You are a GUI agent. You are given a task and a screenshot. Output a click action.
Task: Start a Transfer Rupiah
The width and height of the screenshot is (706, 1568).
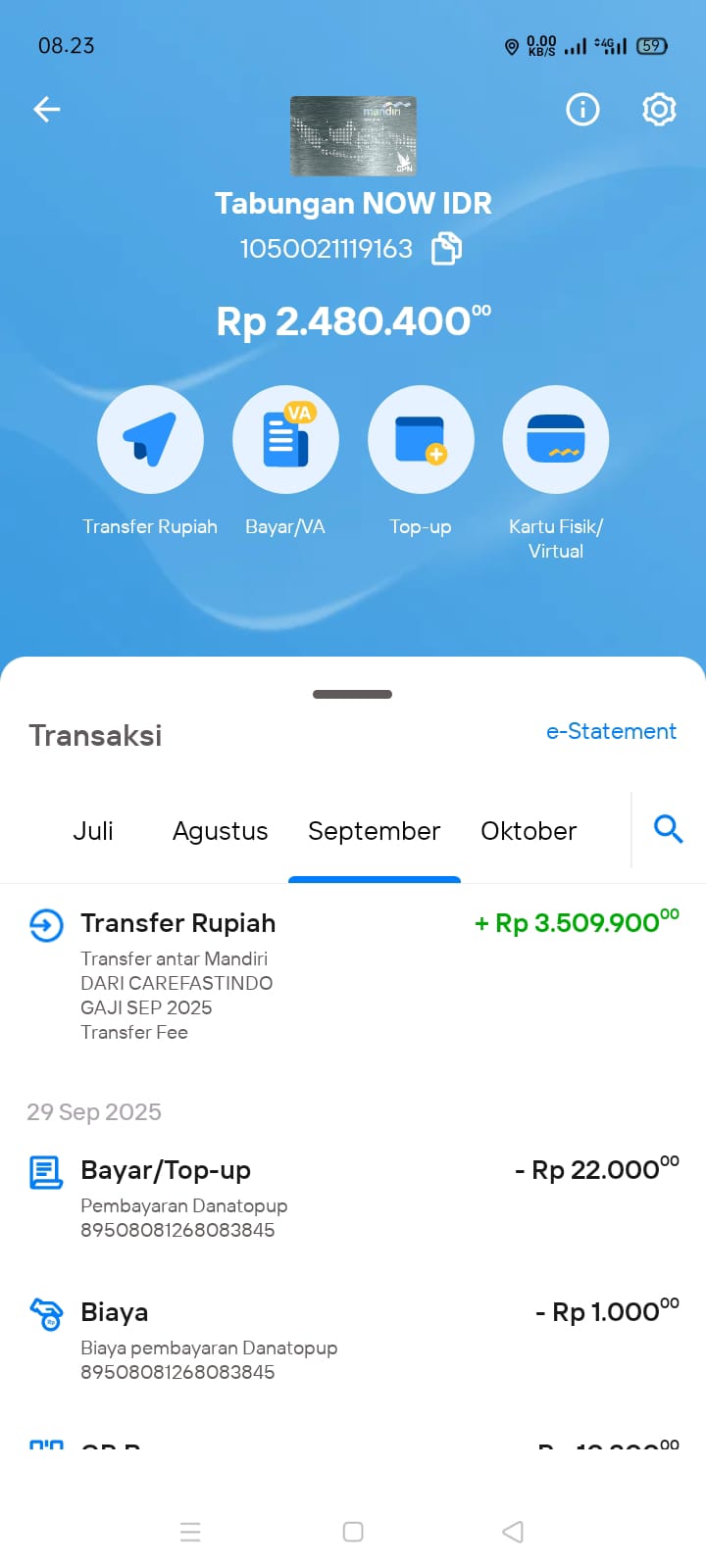point(150,439)
